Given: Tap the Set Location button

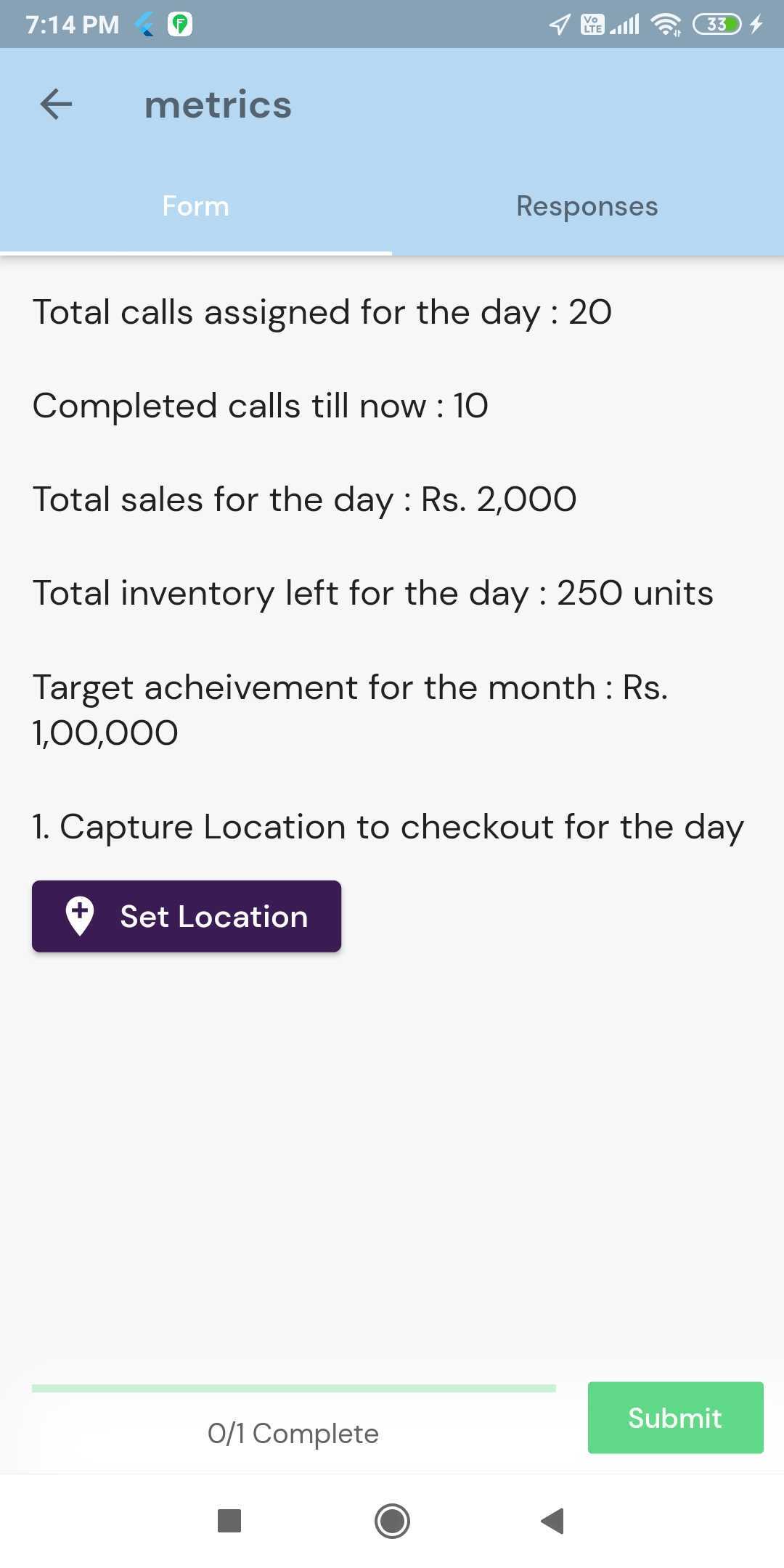Looking at the screenshot, I should 187,916.
